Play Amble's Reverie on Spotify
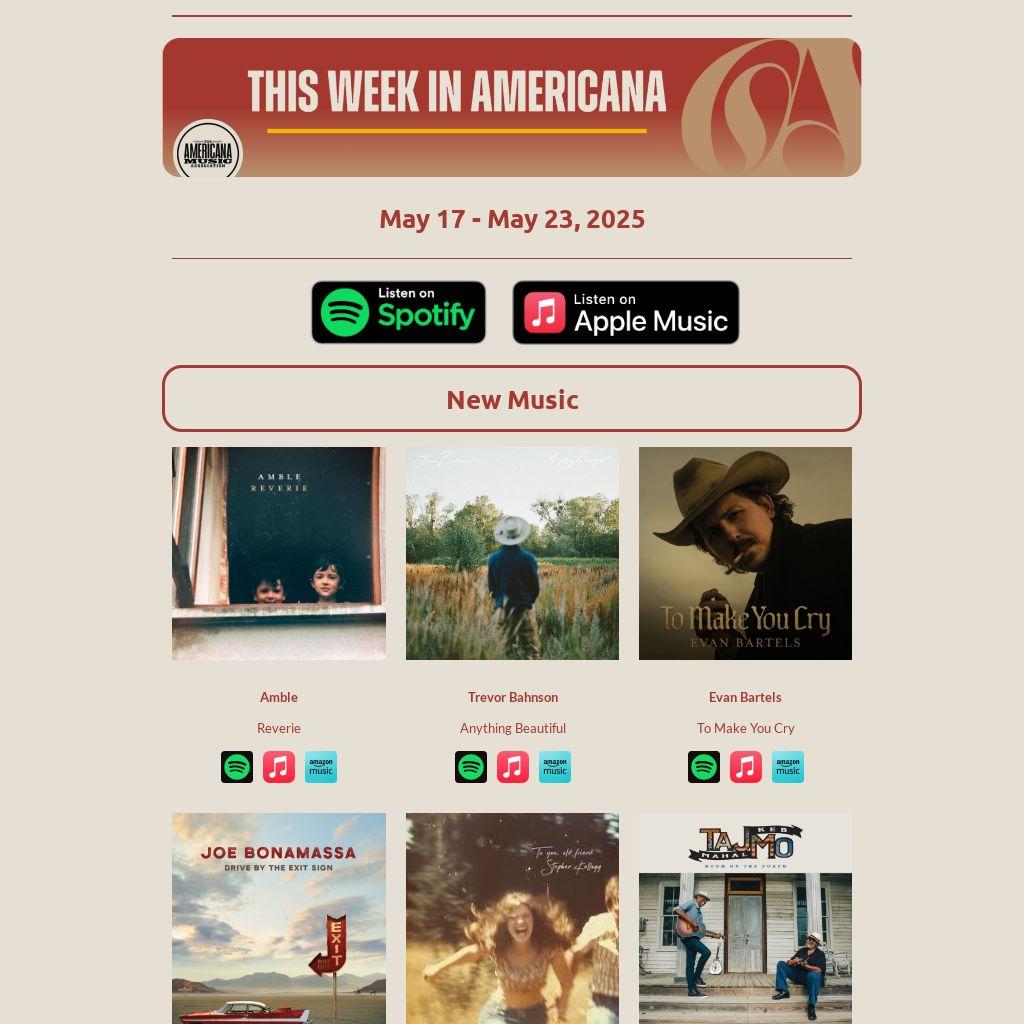 (x=237, y=767)
